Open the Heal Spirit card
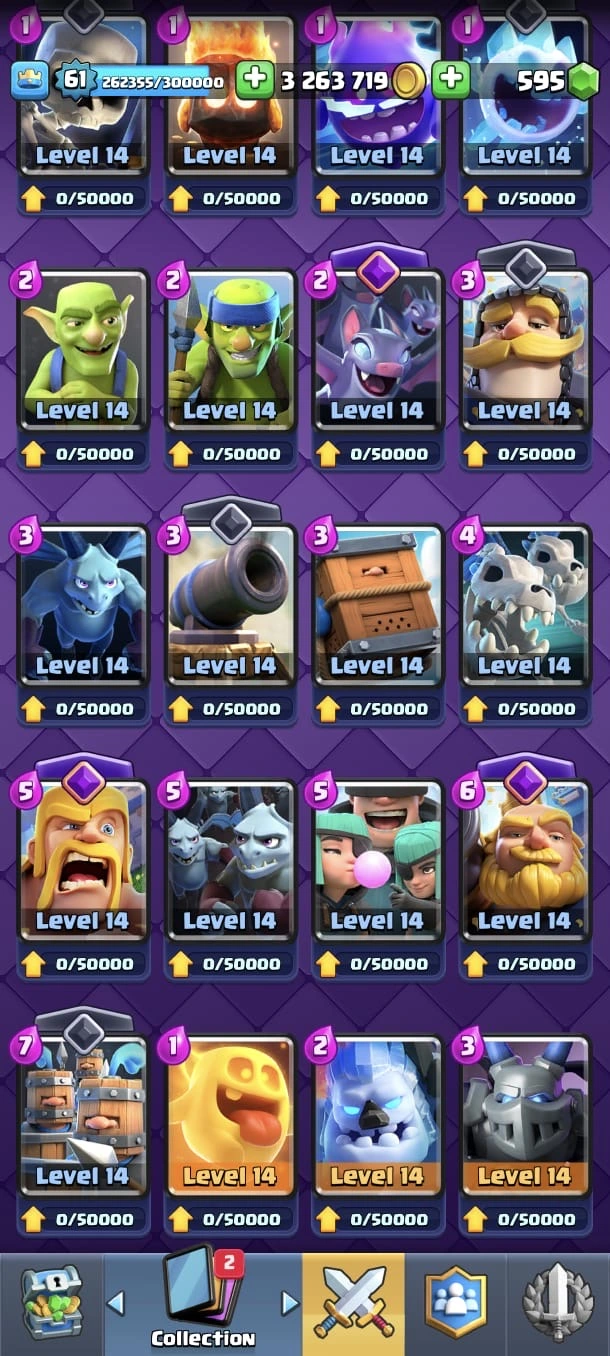610x1356 pixels. pyautogui.click(x=230, y=1115)
